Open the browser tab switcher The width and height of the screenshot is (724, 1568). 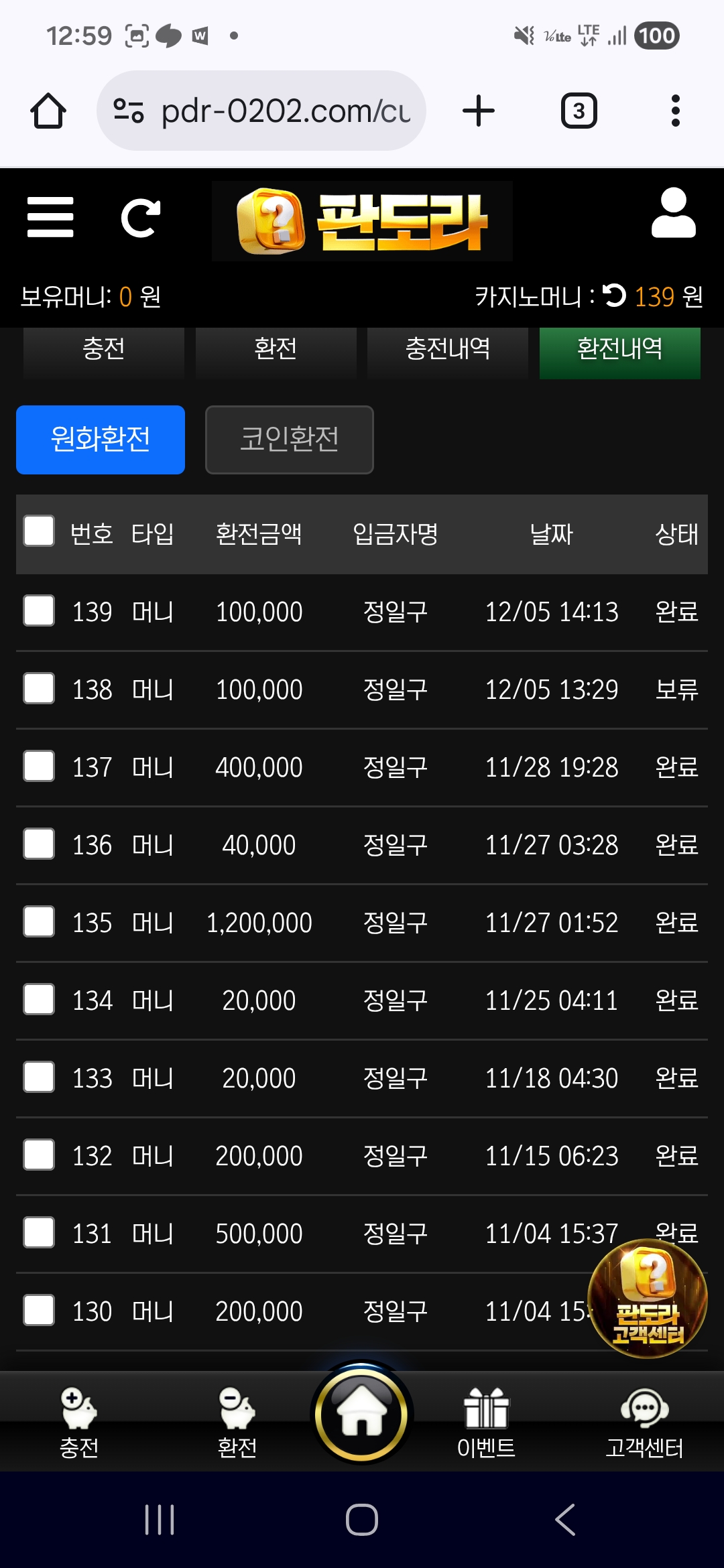tap(579, 111)
